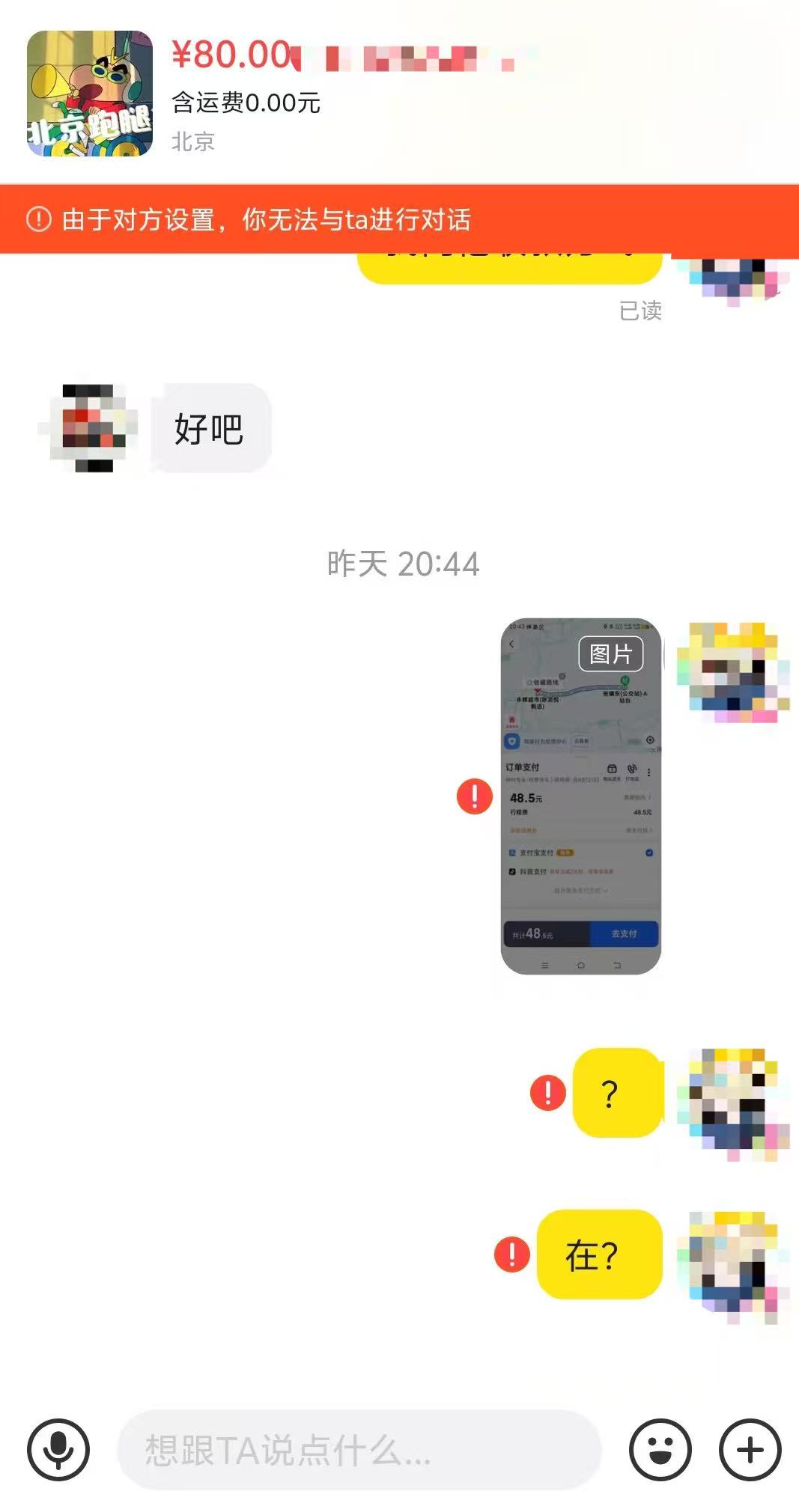Viewport: 799px width, 1512px height.
Task: Open the emoji picker
Action: (660, 1450)
